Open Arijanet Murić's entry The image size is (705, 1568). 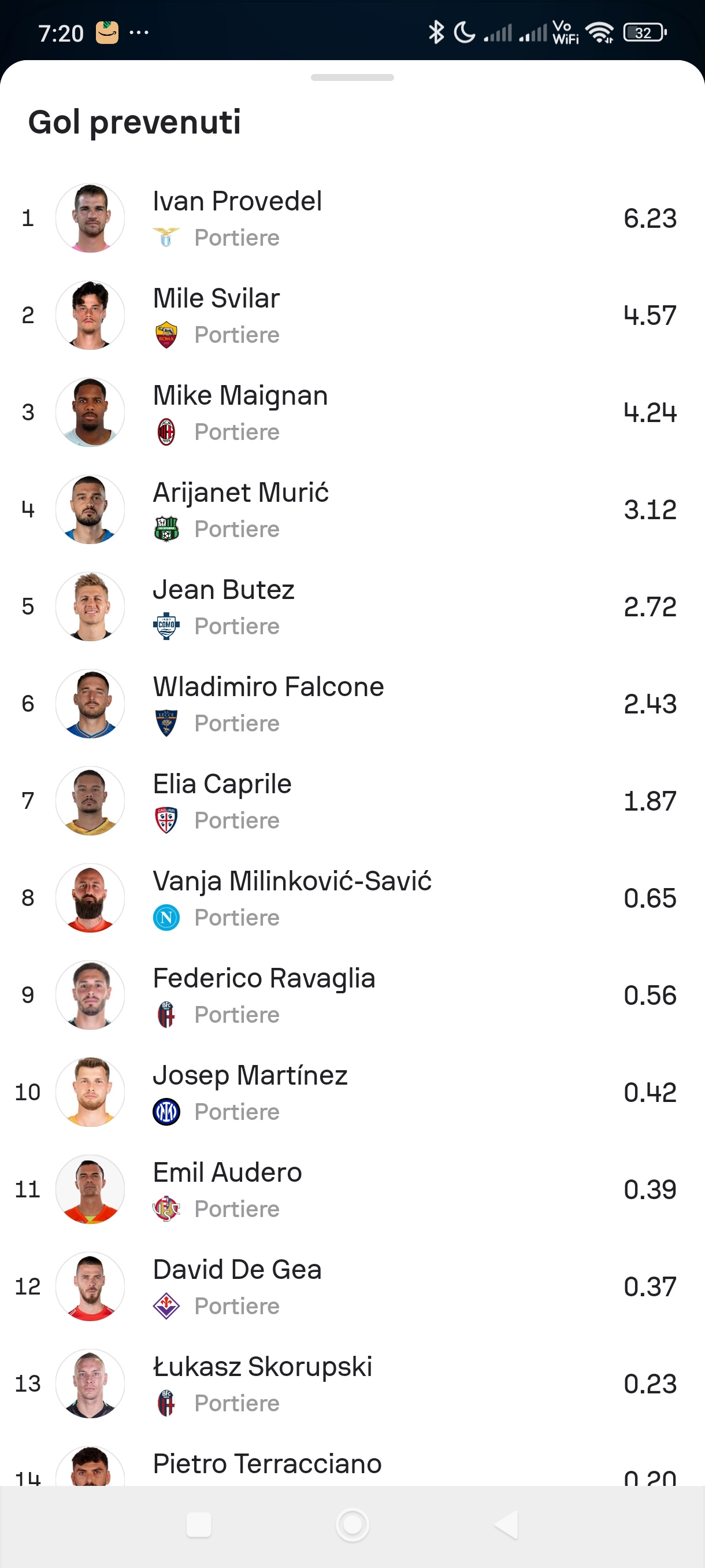[352, 509]
